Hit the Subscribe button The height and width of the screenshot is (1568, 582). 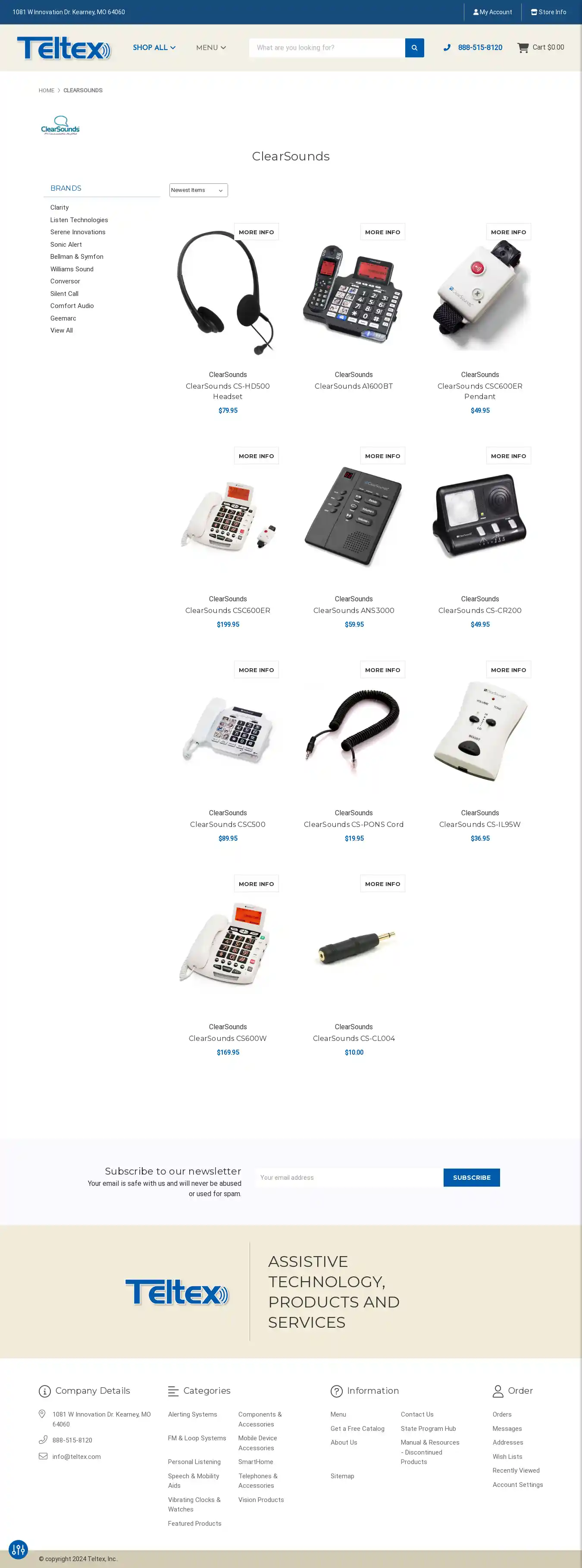(x=471, y=1177)
